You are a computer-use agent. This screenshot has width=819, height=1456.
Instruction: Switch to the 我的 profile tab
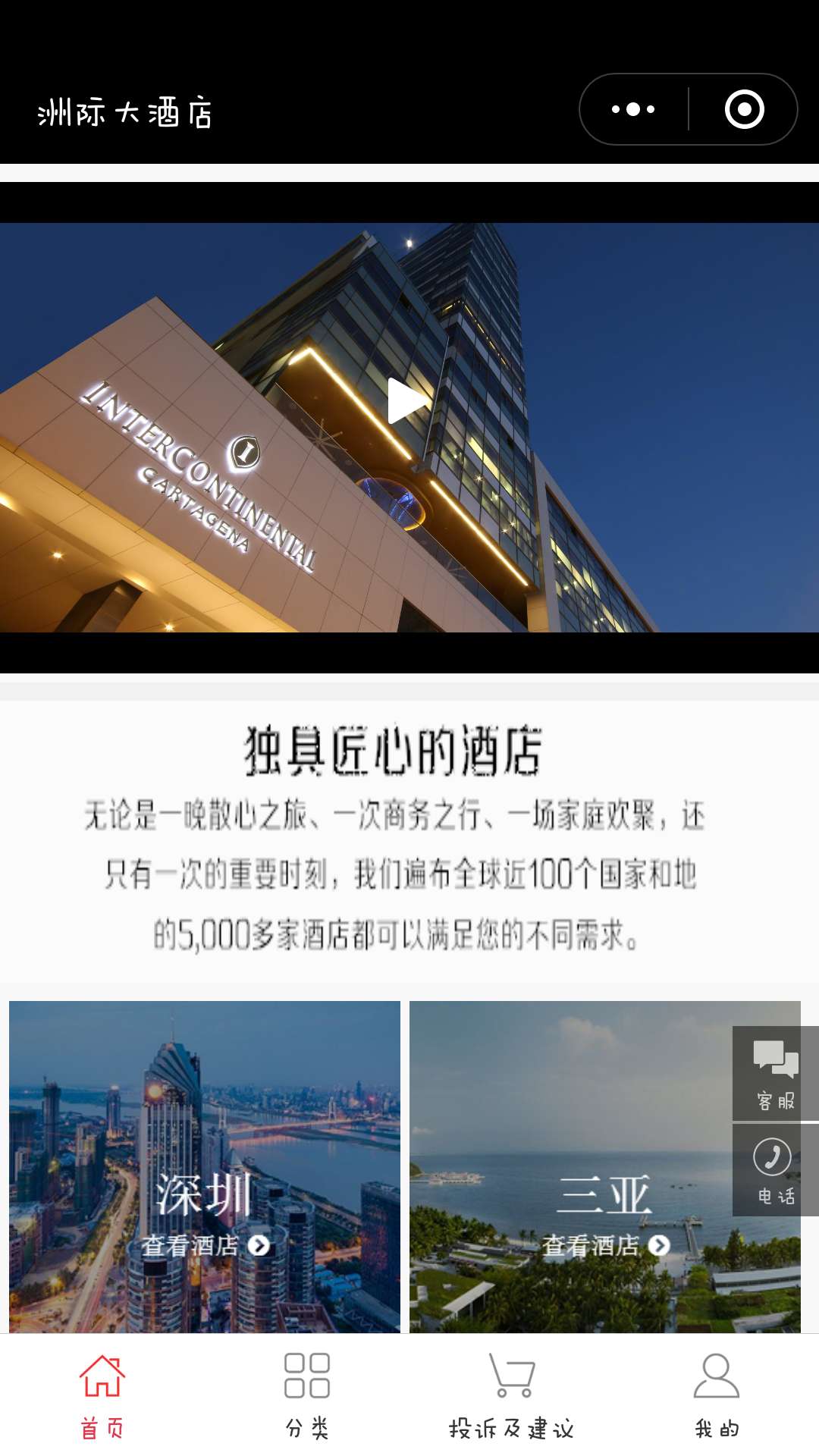717,1395
